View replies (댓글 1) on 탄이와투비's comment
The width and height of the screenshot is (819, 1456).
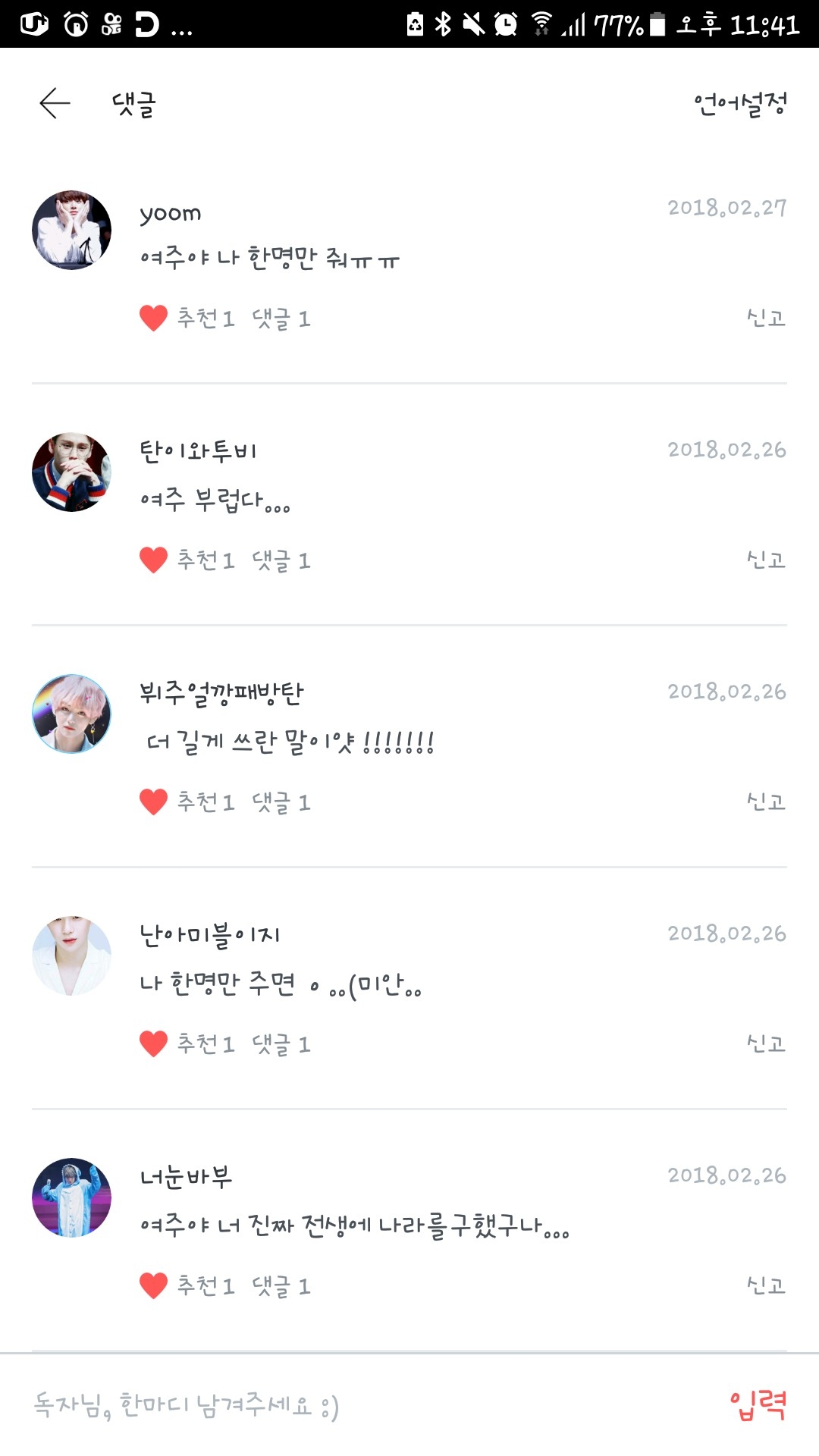pyautogui.click(x=281, y=560)
